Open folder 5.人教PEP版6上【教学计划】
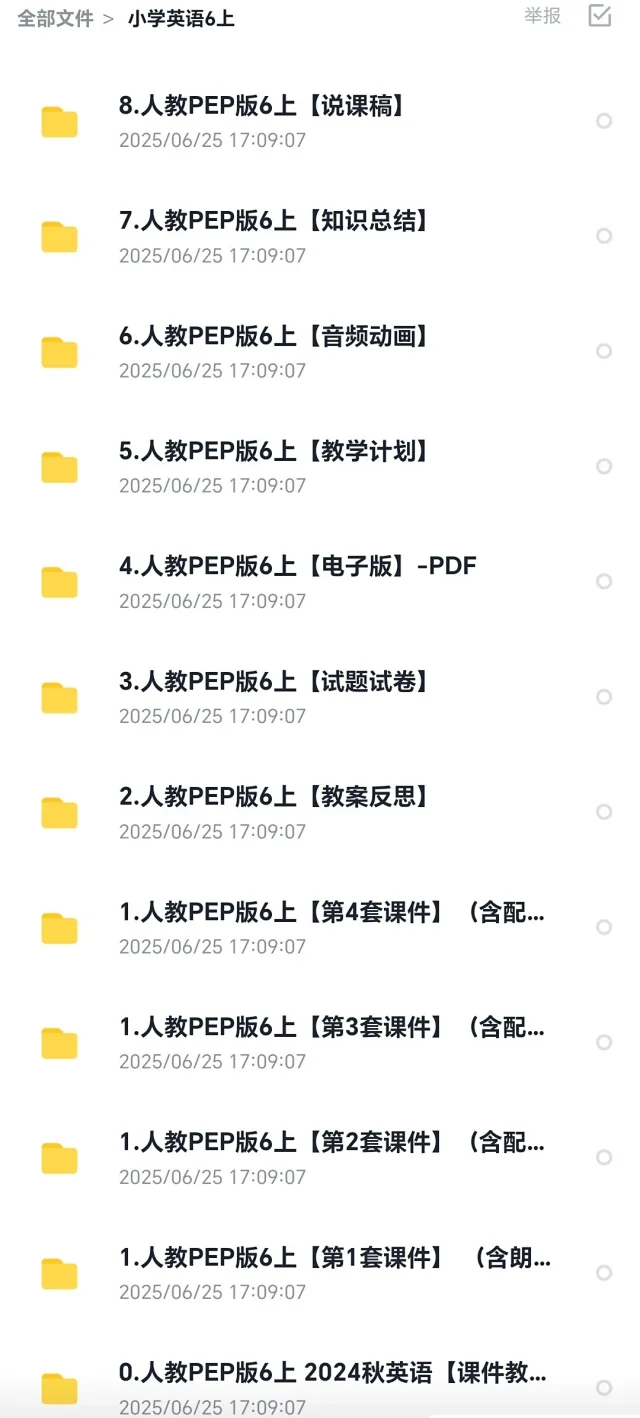This screenshot has height=1418, width=640. coord(320,466)
